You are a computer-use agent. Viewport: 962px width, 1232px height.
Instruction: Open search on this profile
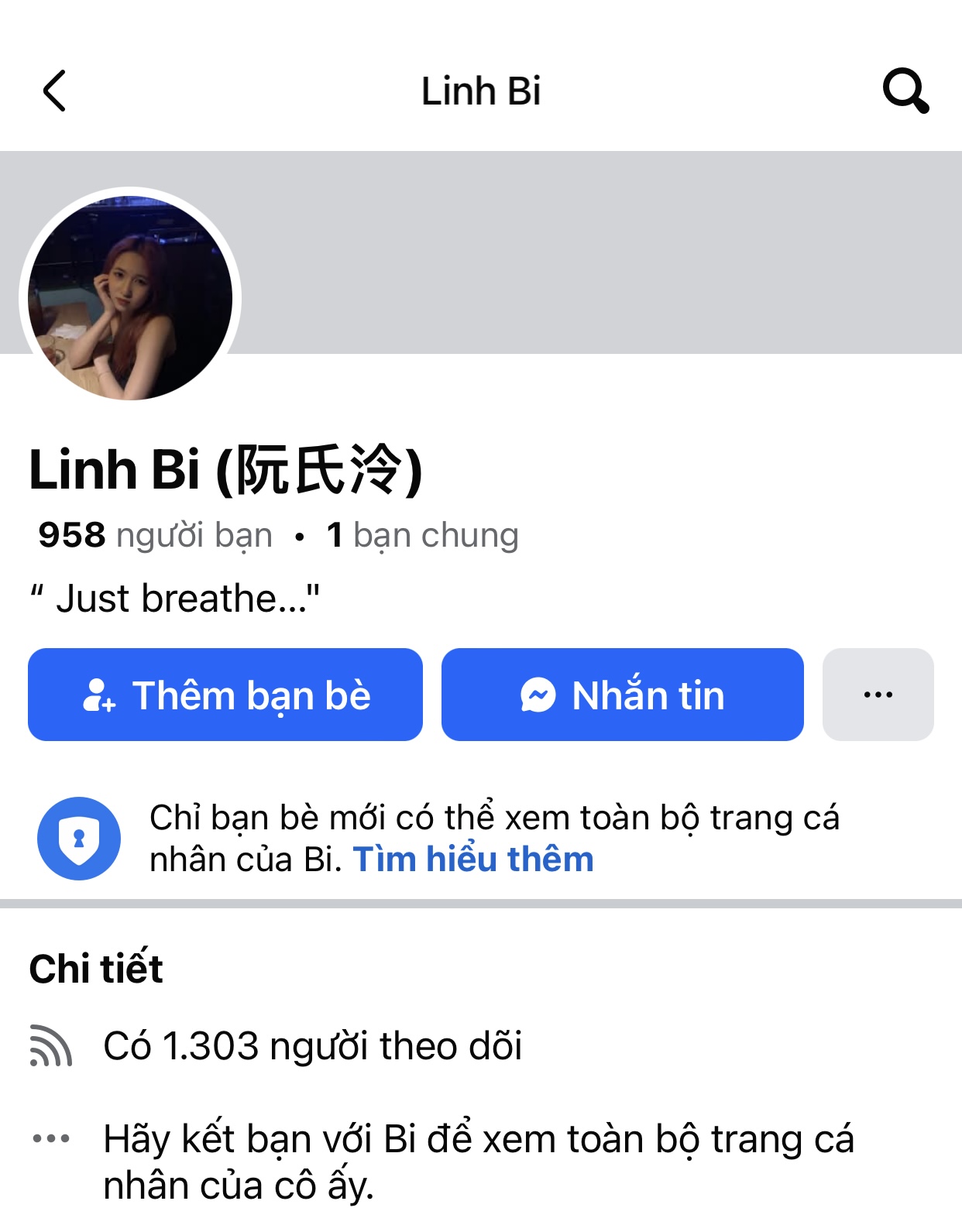[905, 91]
